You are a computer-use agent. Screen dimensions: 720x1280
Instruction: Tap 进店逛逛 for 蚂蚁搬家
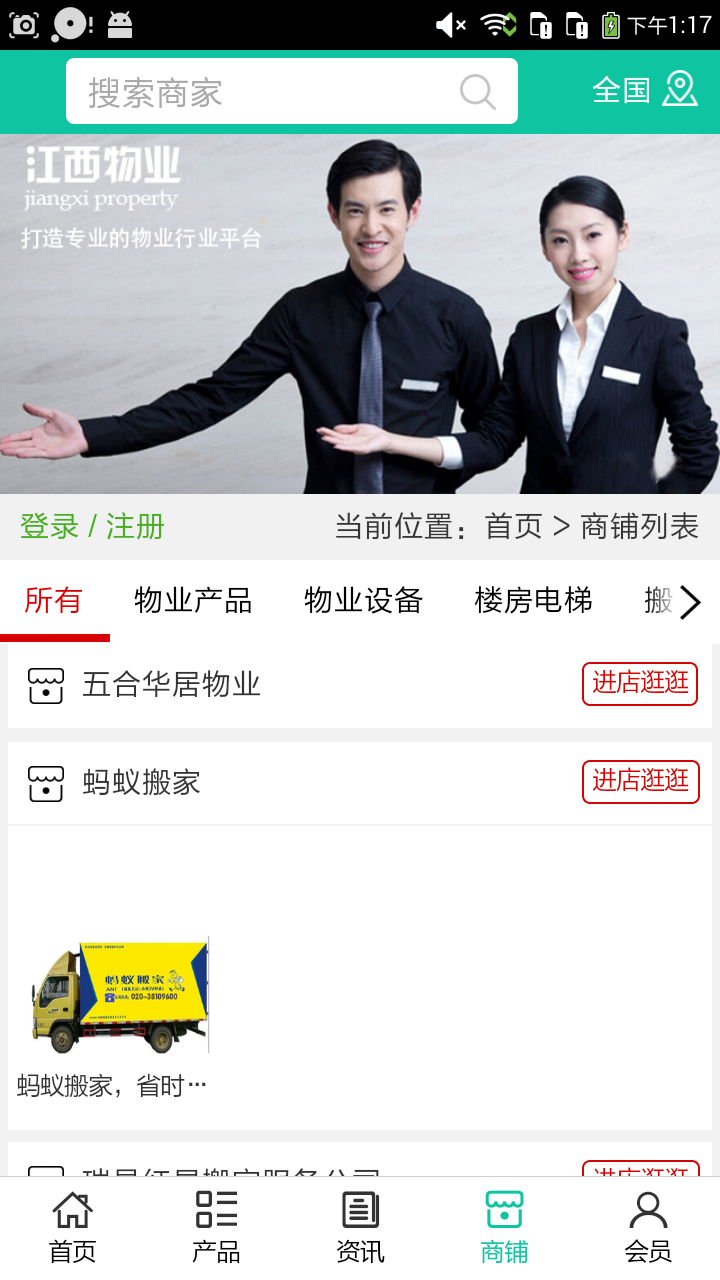click(640, 781)
